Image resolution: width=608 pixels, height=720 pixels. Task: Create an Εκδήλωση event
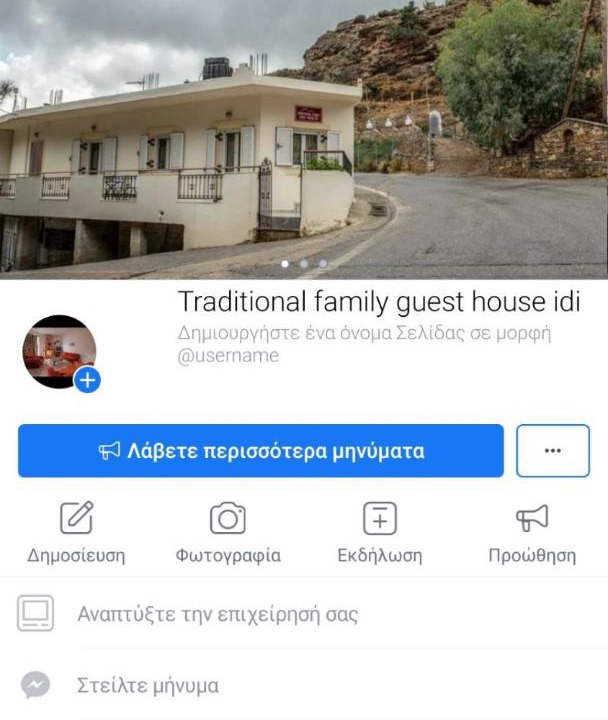pyautogui.click(x=379, y=534)
